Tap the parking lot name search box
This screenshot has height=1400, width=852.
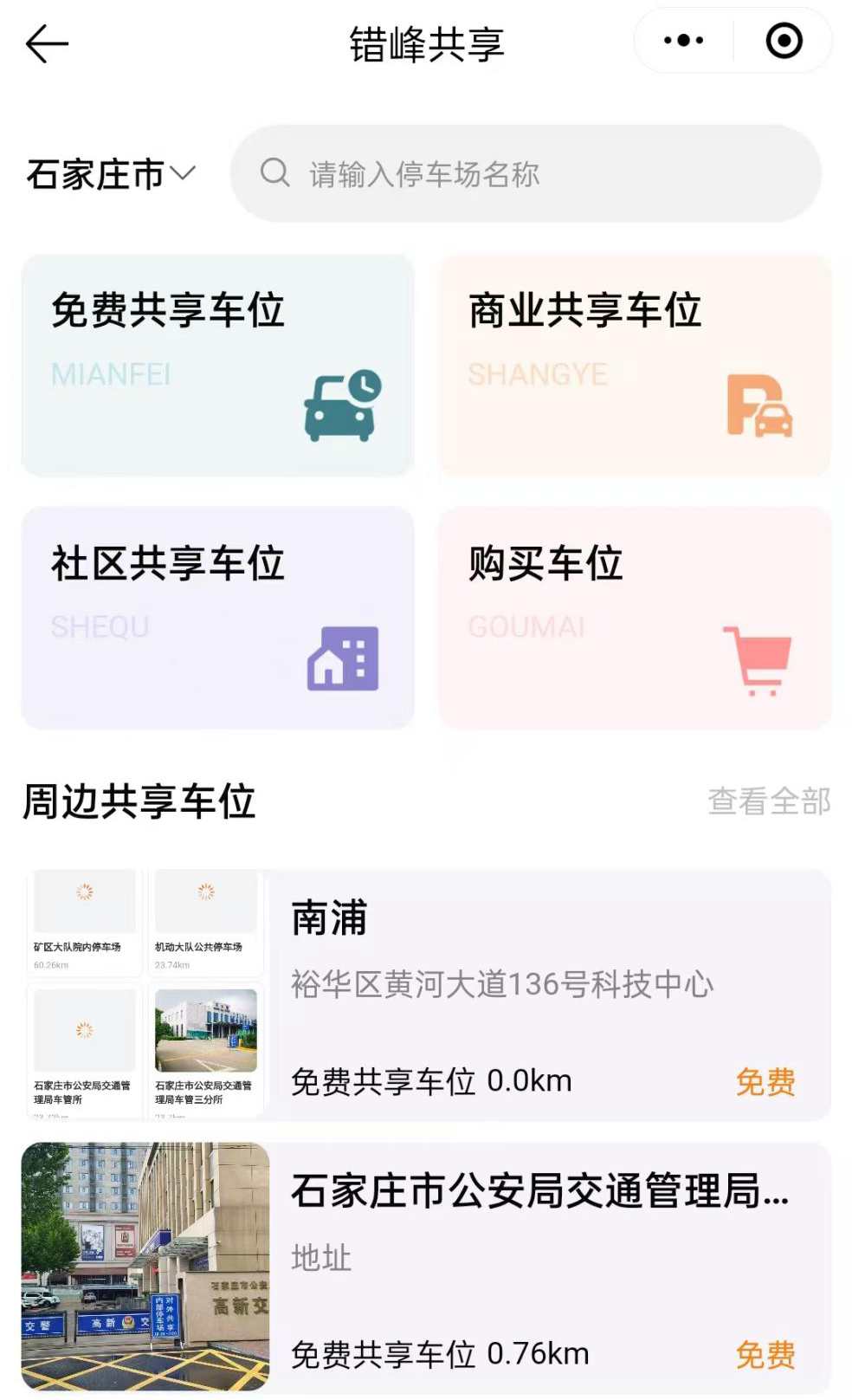[x=526, y=174]
